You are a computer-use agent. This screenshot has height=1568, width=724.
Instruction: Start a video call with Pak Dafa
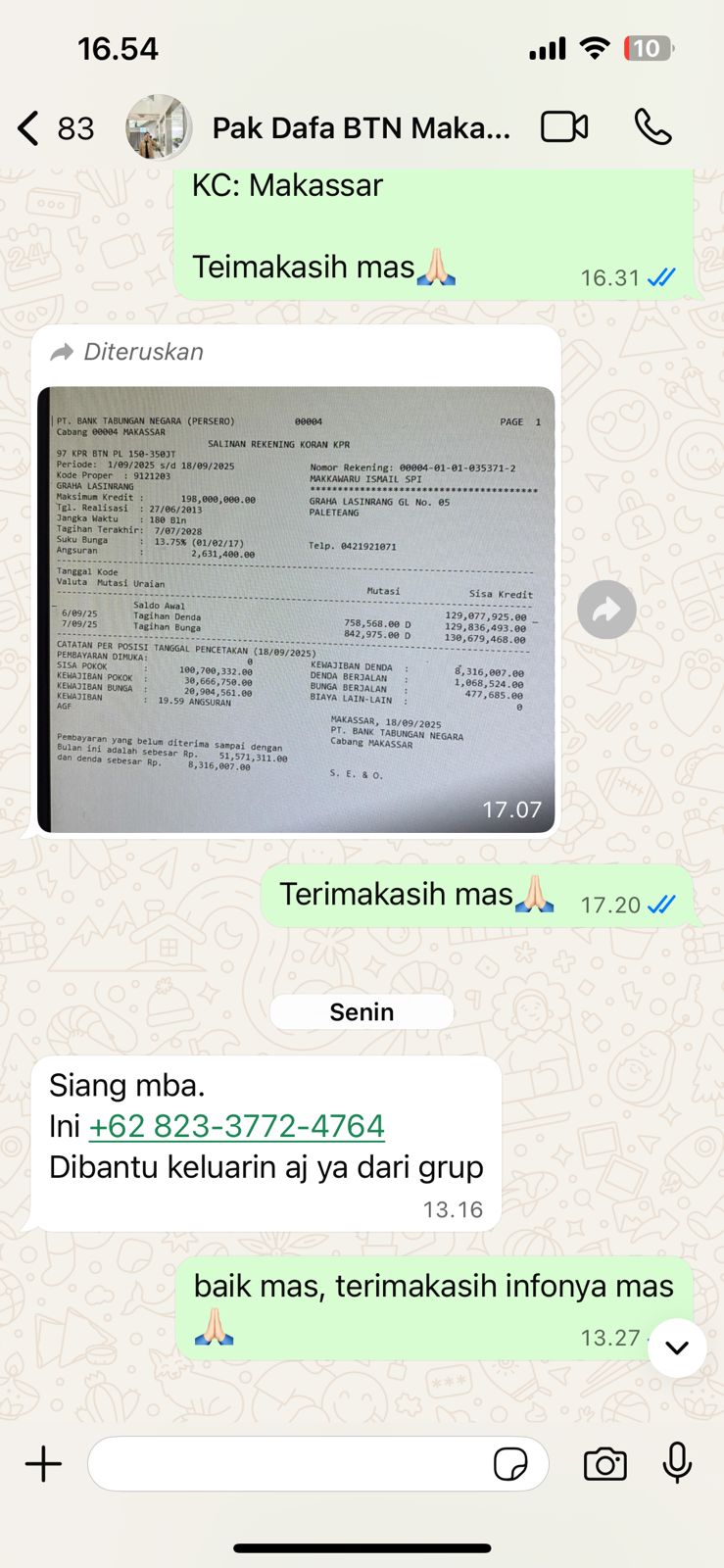coord(564,127)
